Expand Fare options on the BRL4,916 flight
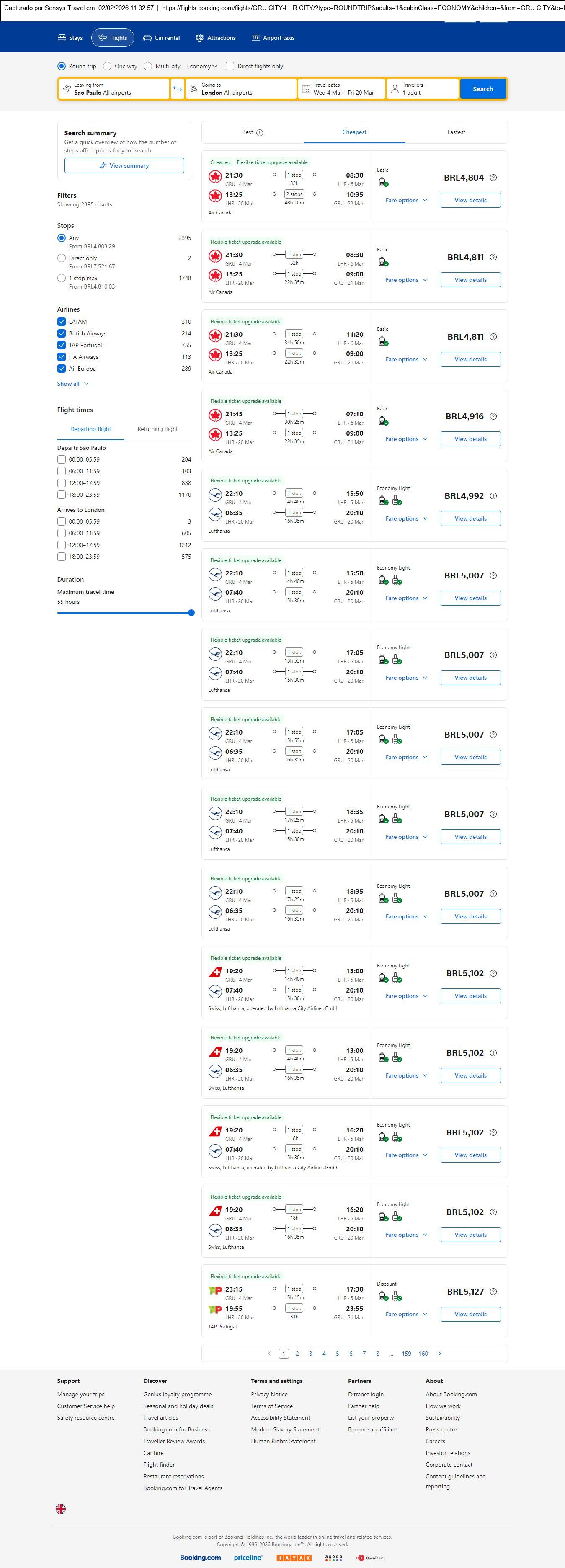Screen dimensions: 565x1568 pos(406,439)
